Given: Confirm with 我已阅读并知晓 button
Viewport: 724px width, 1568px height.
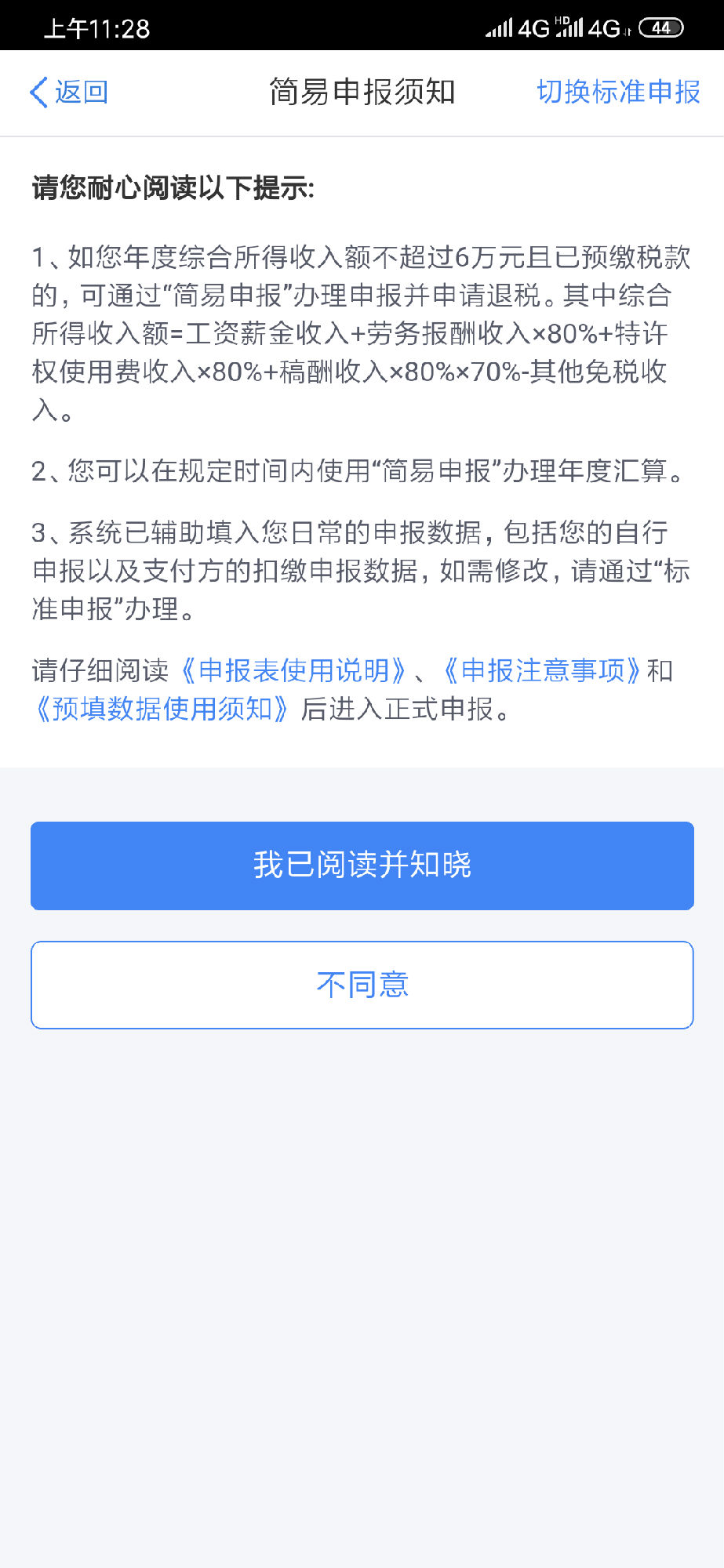Looking at the screenshot, I should [362, 866].
